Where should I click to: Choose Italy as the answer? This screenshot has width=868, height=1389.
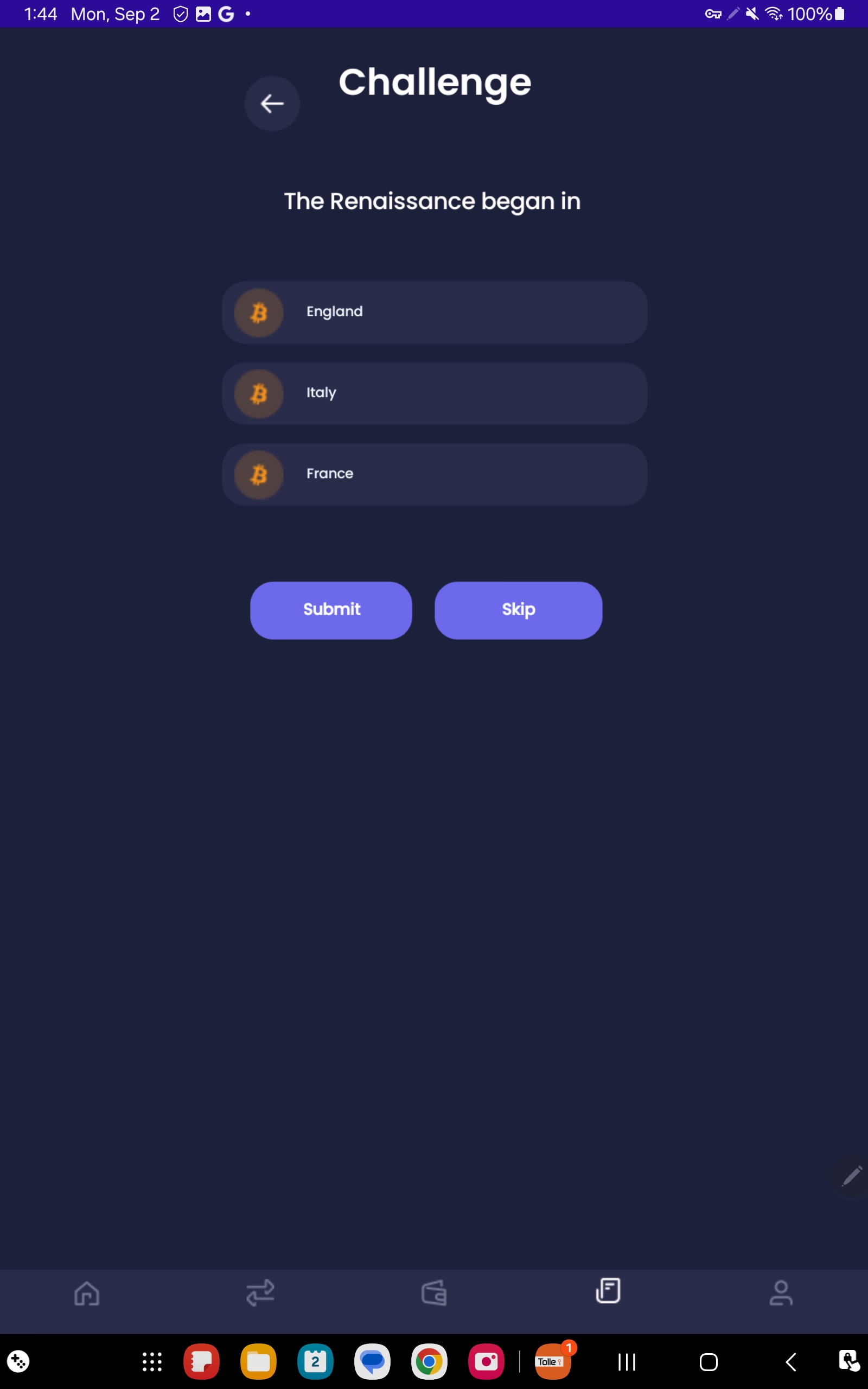[434, 393]
